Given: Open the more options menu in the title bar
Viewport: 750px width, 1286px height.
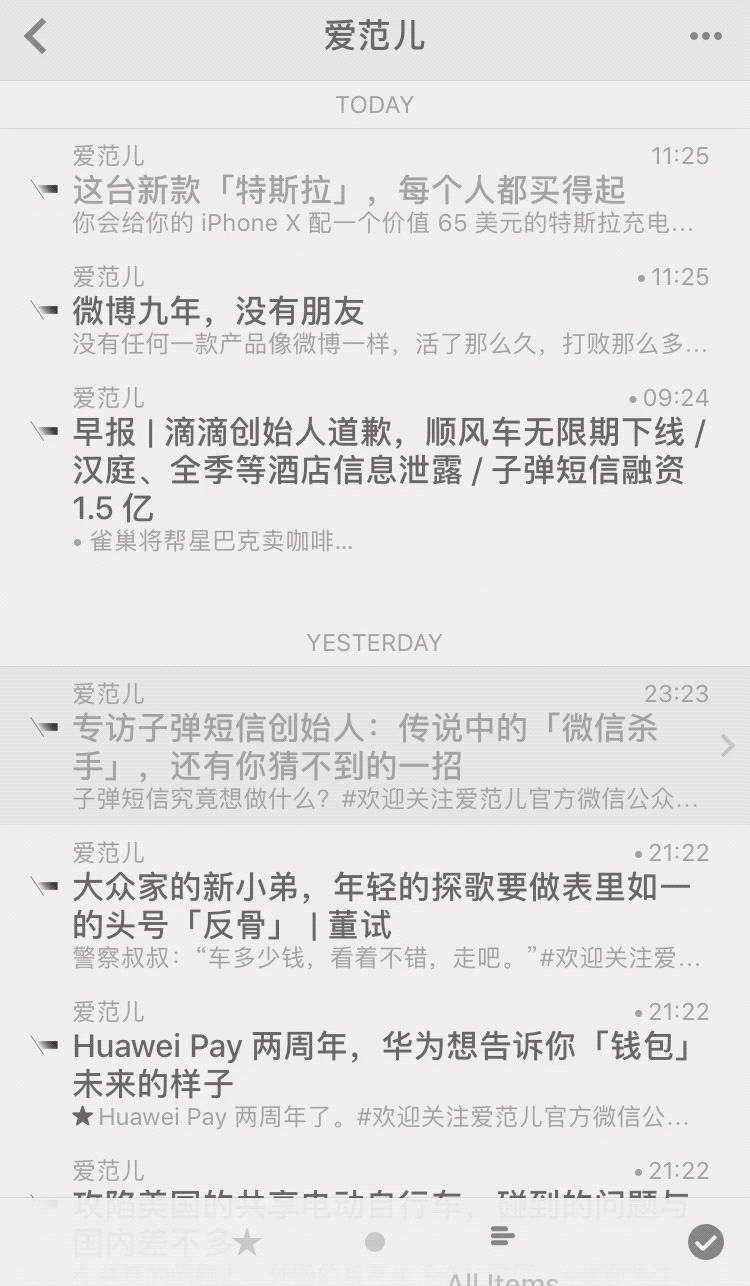Looking at the screenshot, I should (x=706, y=36).
